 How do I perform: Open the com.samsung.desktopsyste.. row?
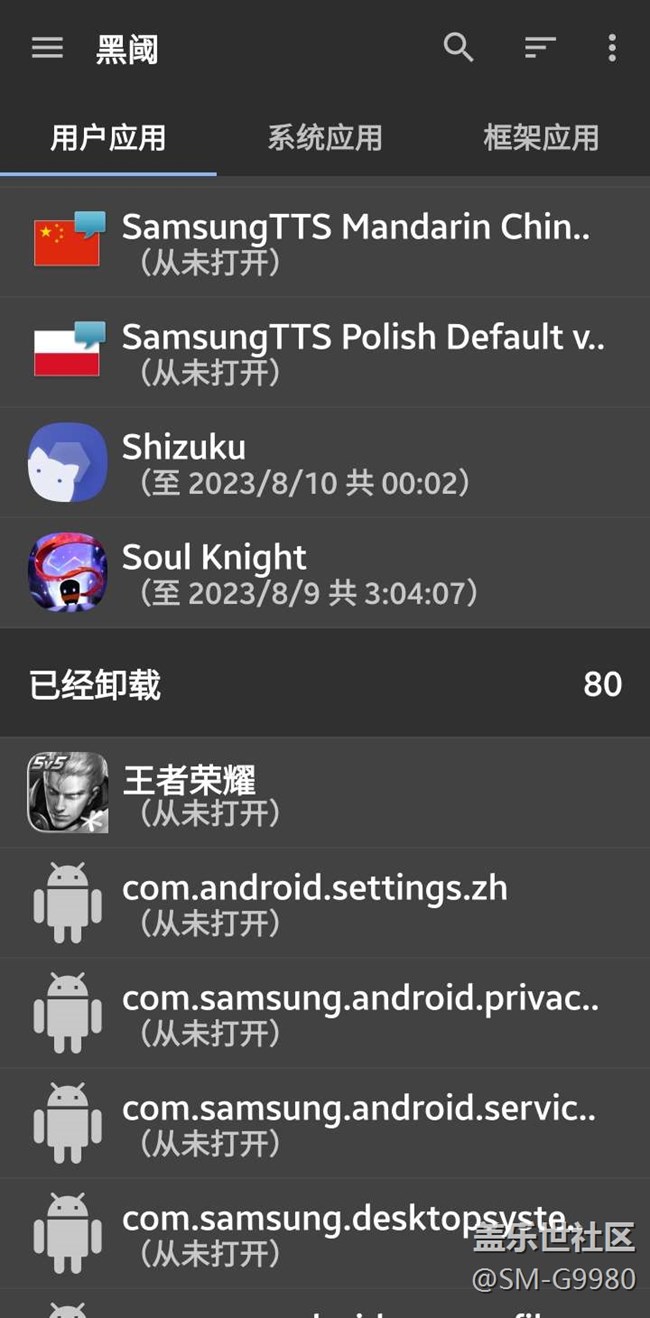[325, 1233]
